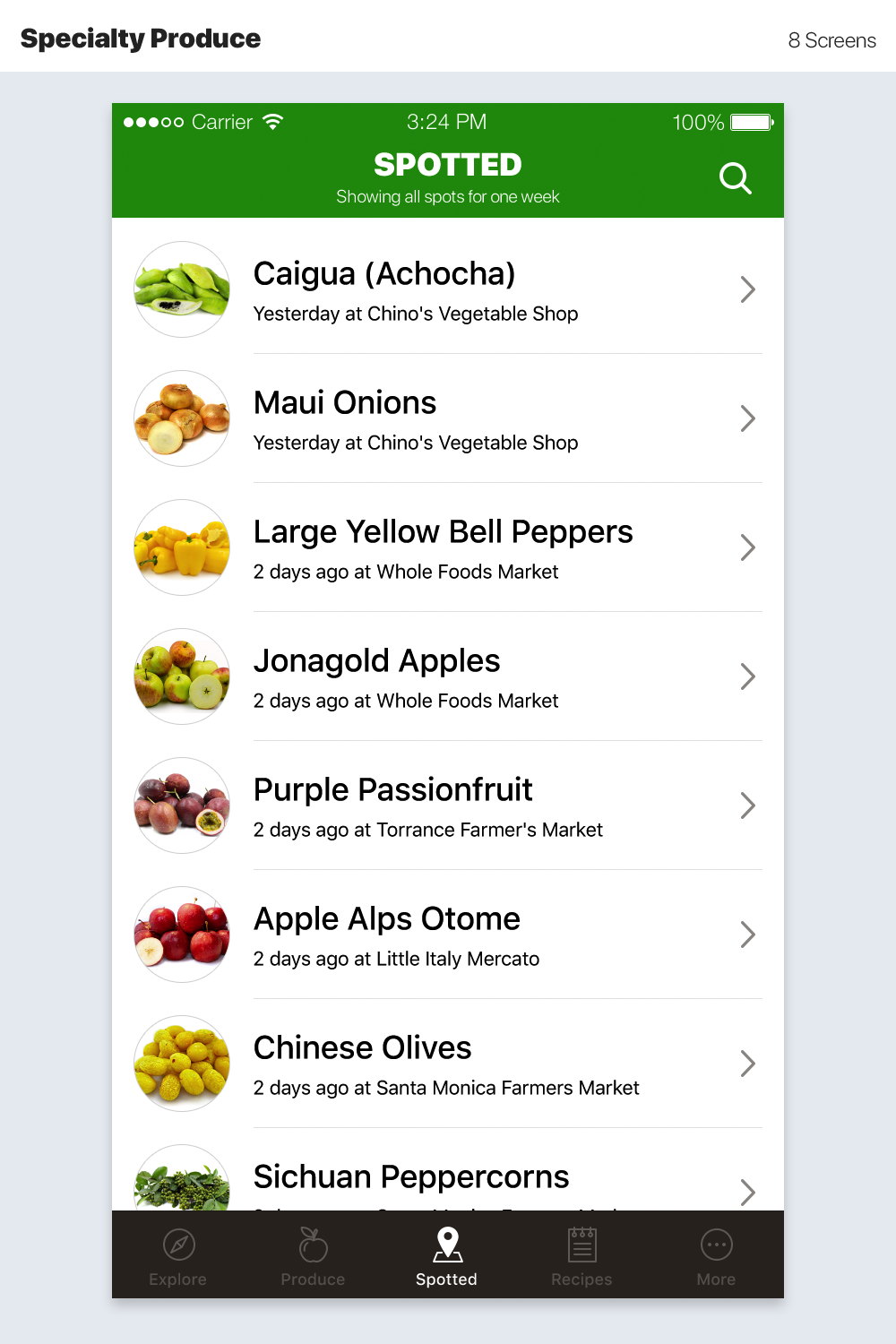Click the Sichuan Peppercorns row

click(448, 1178)
